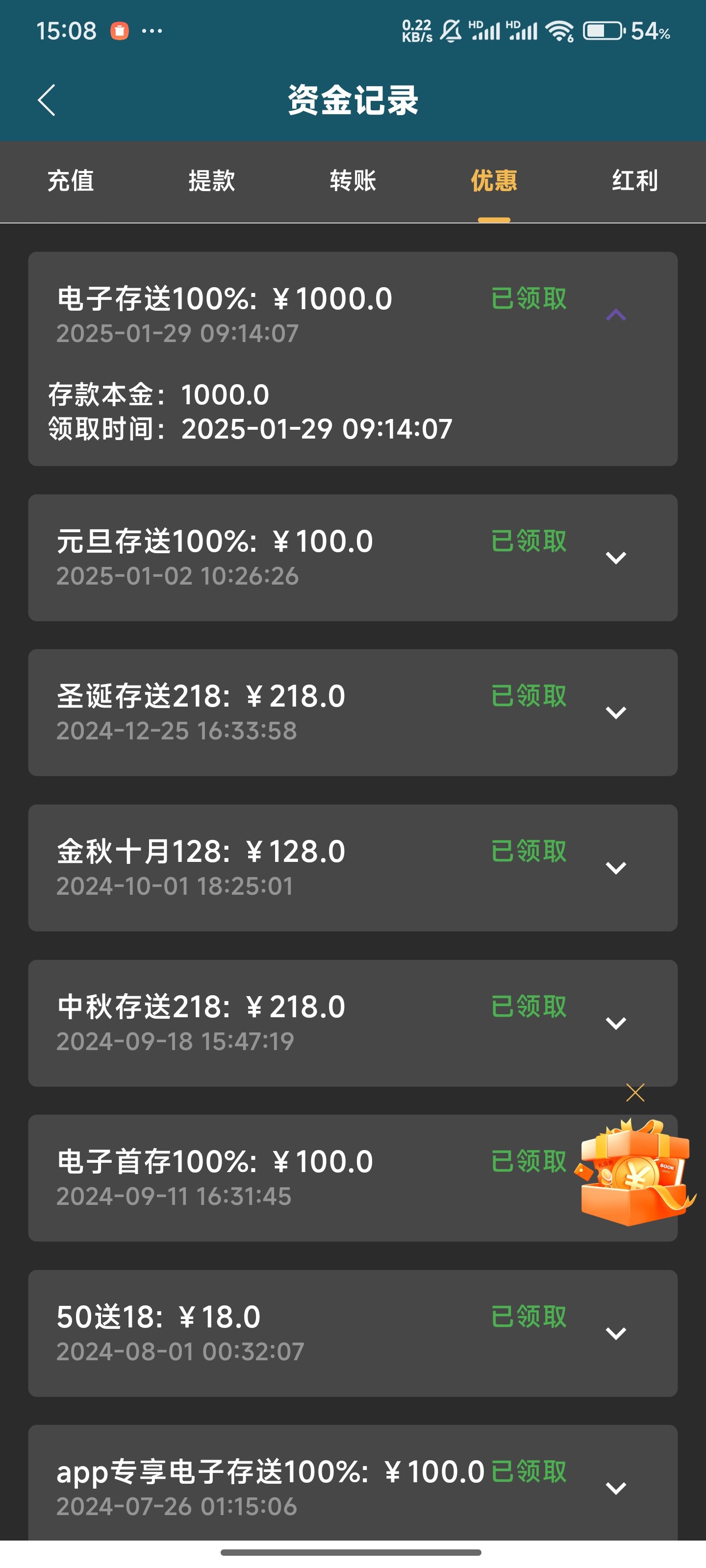Expand the 中秋存送218 record
Image resolution: width=706 pixels, height=1568 pixels.
pos(616,1023)
